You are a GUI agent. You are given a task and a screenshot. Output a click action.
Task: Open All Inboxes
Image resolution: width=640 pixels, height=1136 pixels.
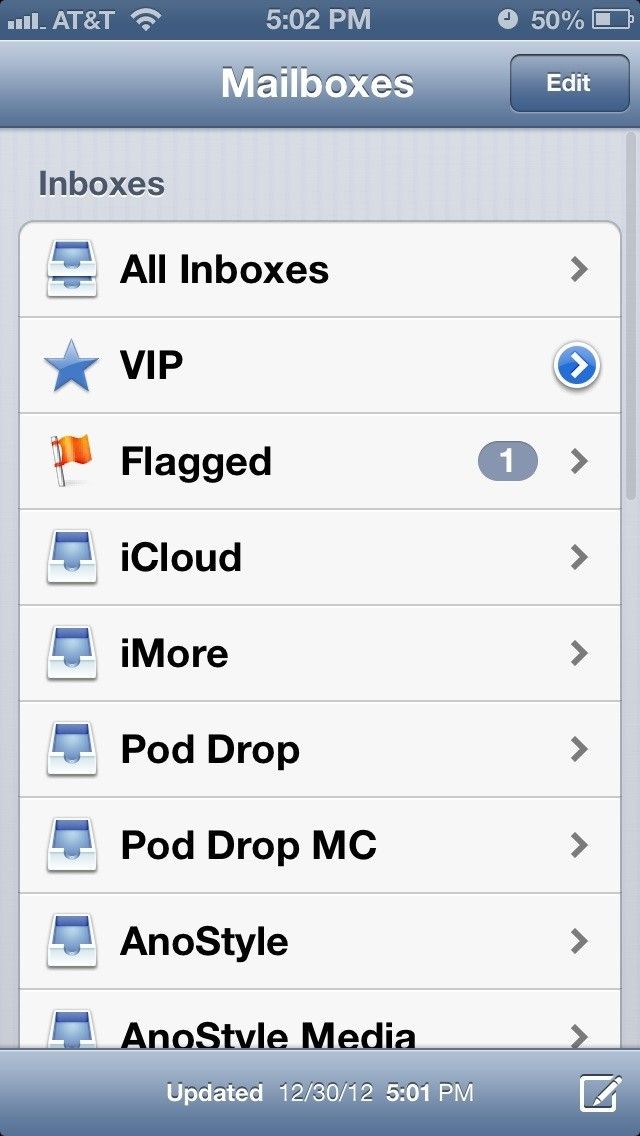(320, 270)
